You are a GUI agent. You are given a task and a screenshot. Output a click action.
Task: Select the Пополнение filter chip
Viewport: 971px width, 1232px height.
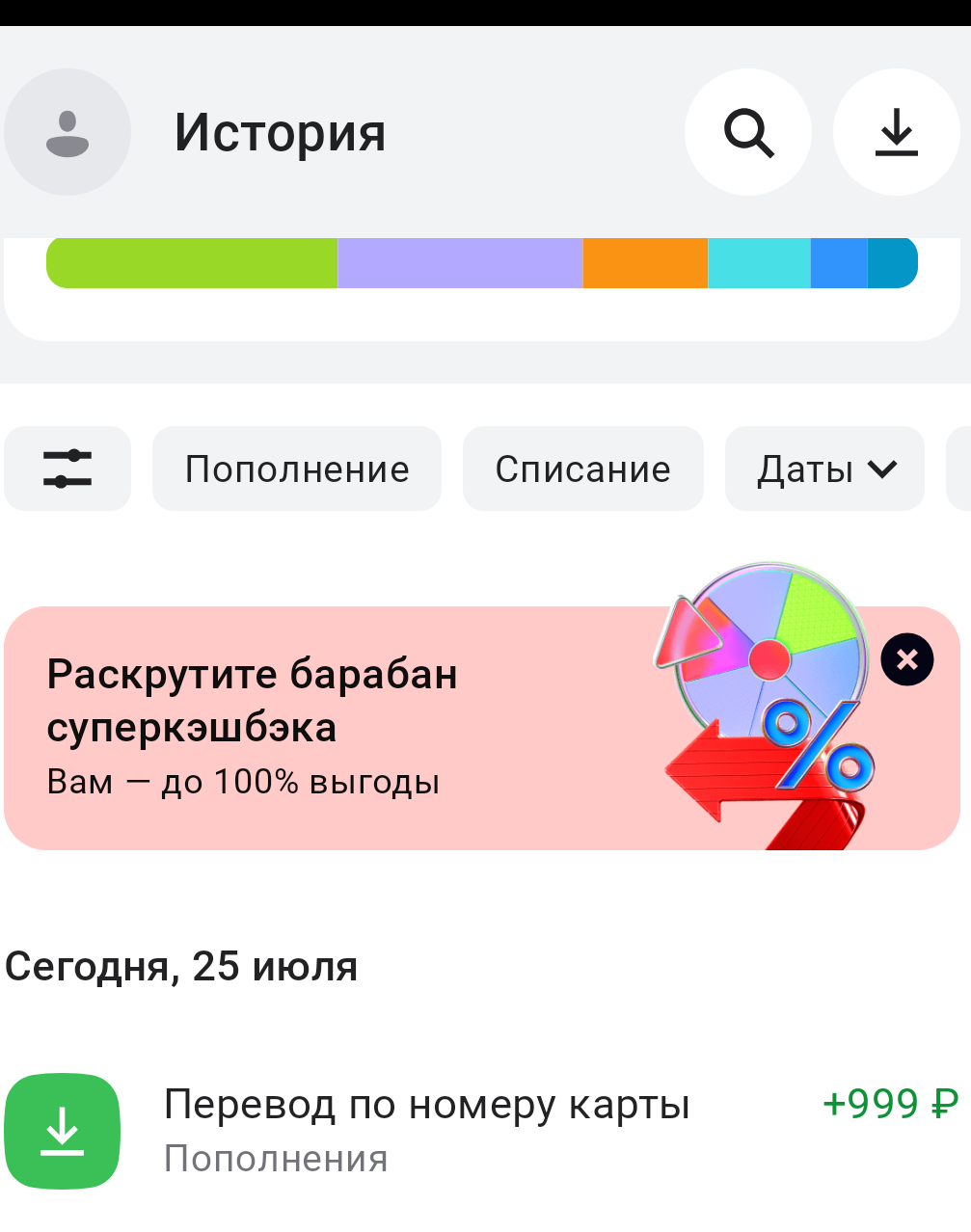coord(297,469)
